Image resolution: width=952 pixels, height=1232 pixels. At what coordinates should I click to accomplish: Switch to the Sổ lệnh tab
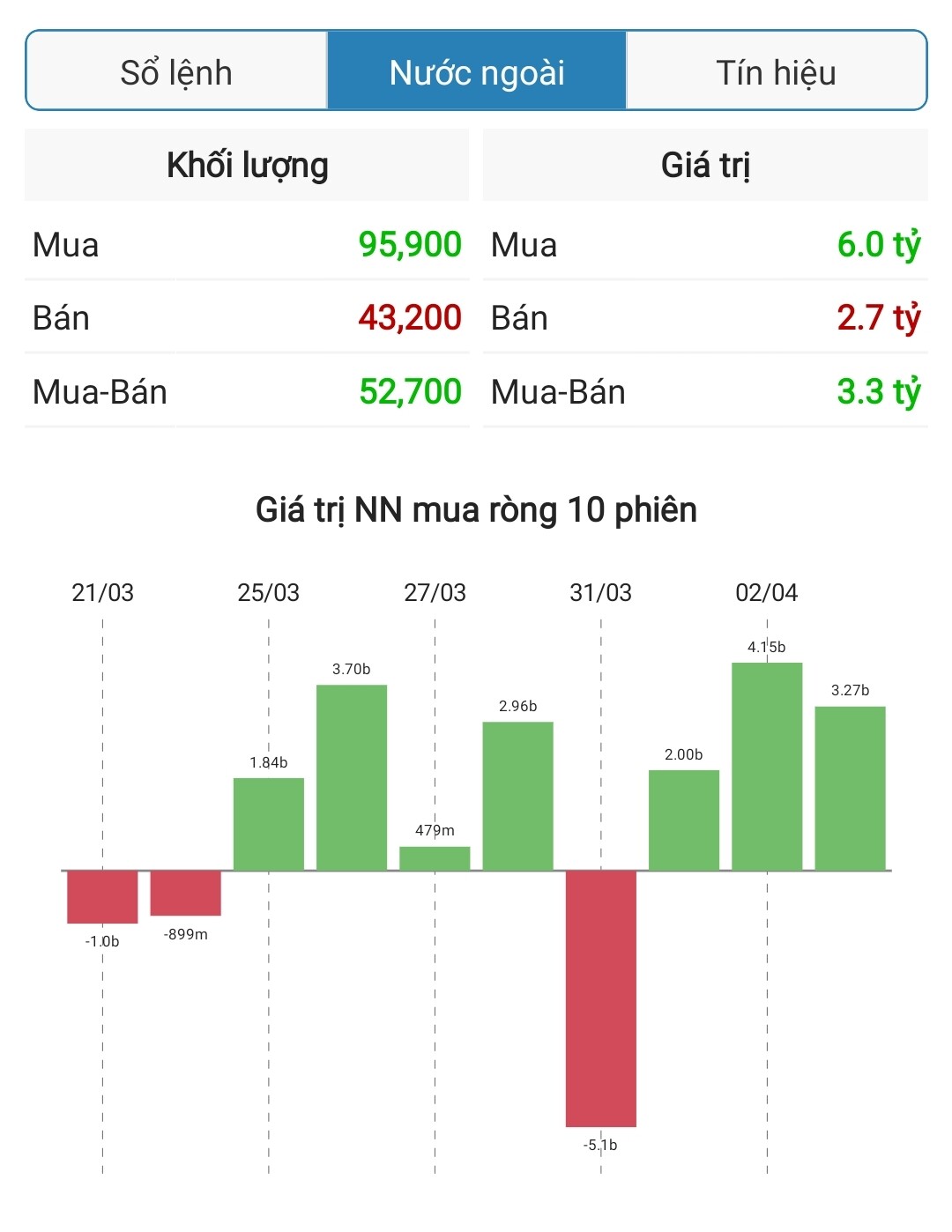pos(176,72)
